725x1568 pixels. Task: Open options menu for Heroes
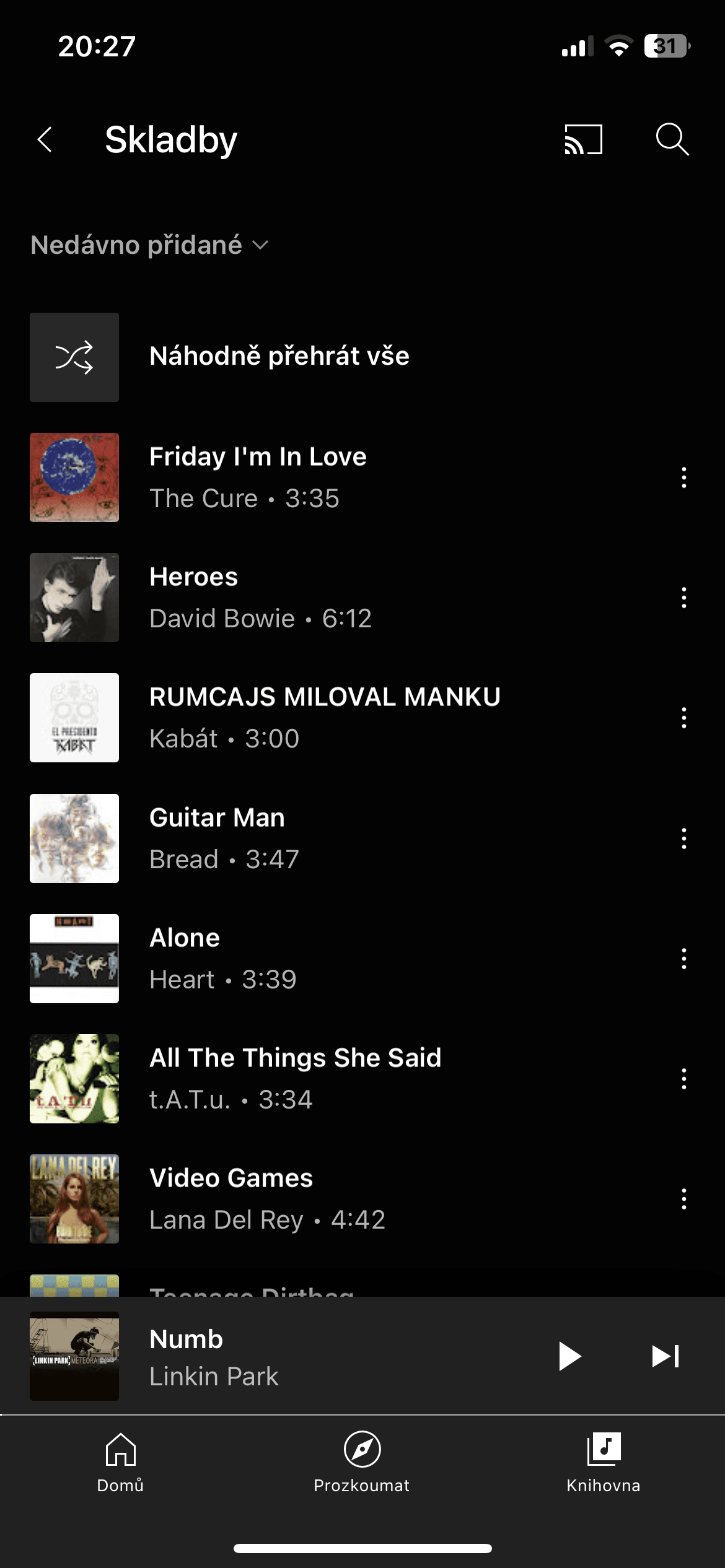click(x=683, y=598)
